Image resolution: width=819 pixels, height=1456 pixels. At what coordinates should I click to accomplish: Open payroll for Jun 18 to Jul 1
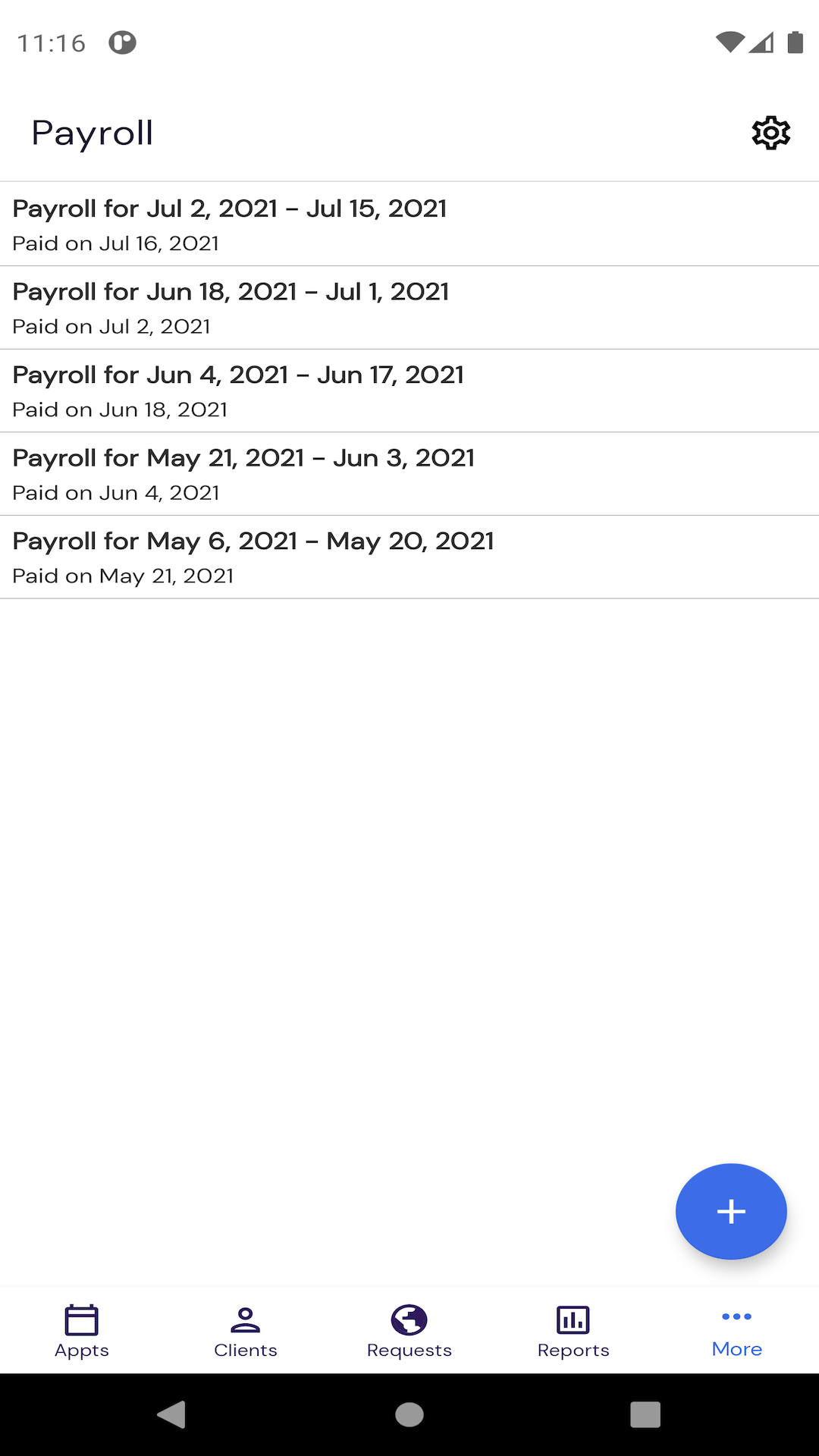(409, 306)
